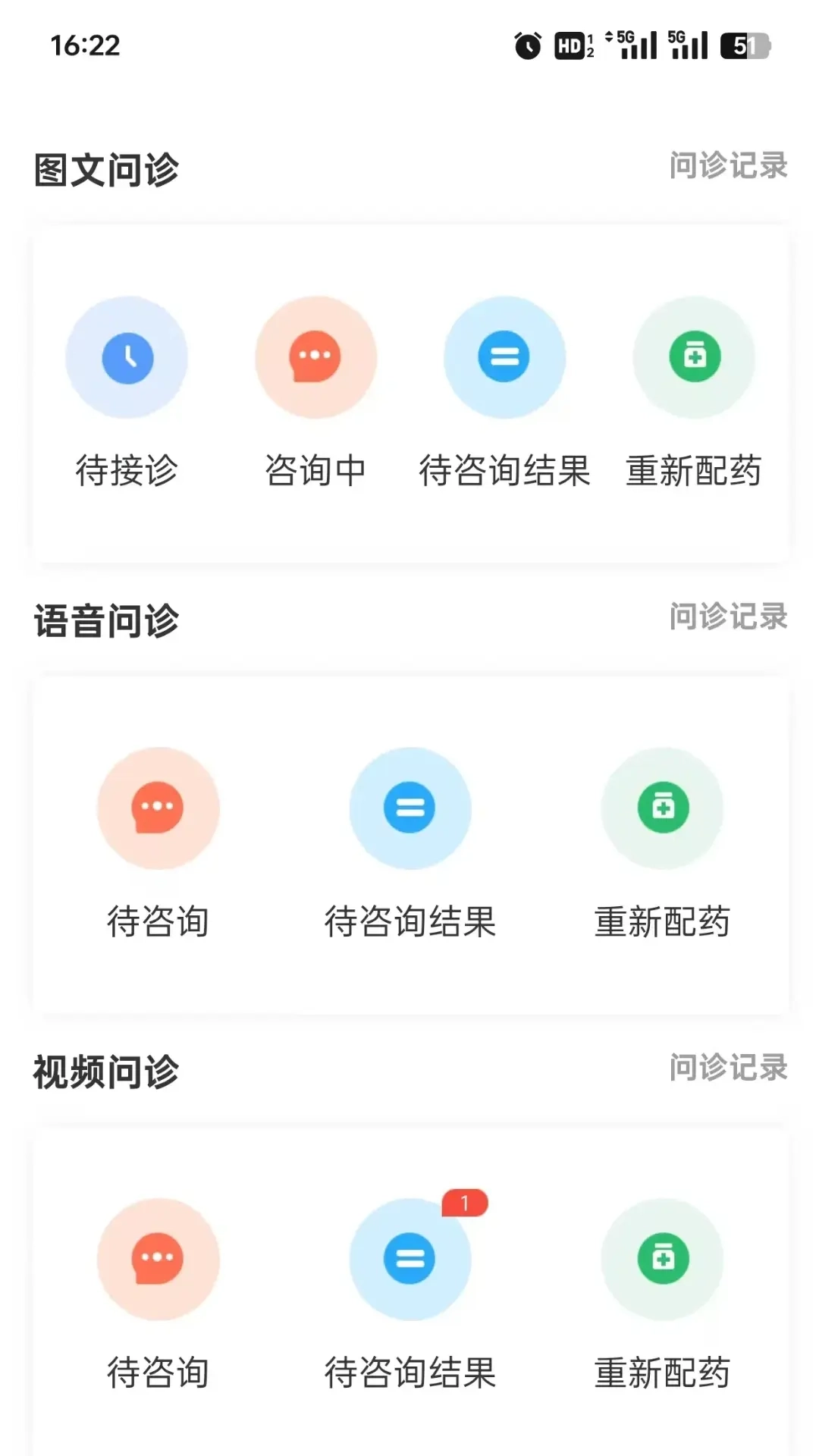Open the 待咨询结果 icon with red badge
Image resolution: width=819 pixels, height=1456 pixels.
tap(409, 1259)
